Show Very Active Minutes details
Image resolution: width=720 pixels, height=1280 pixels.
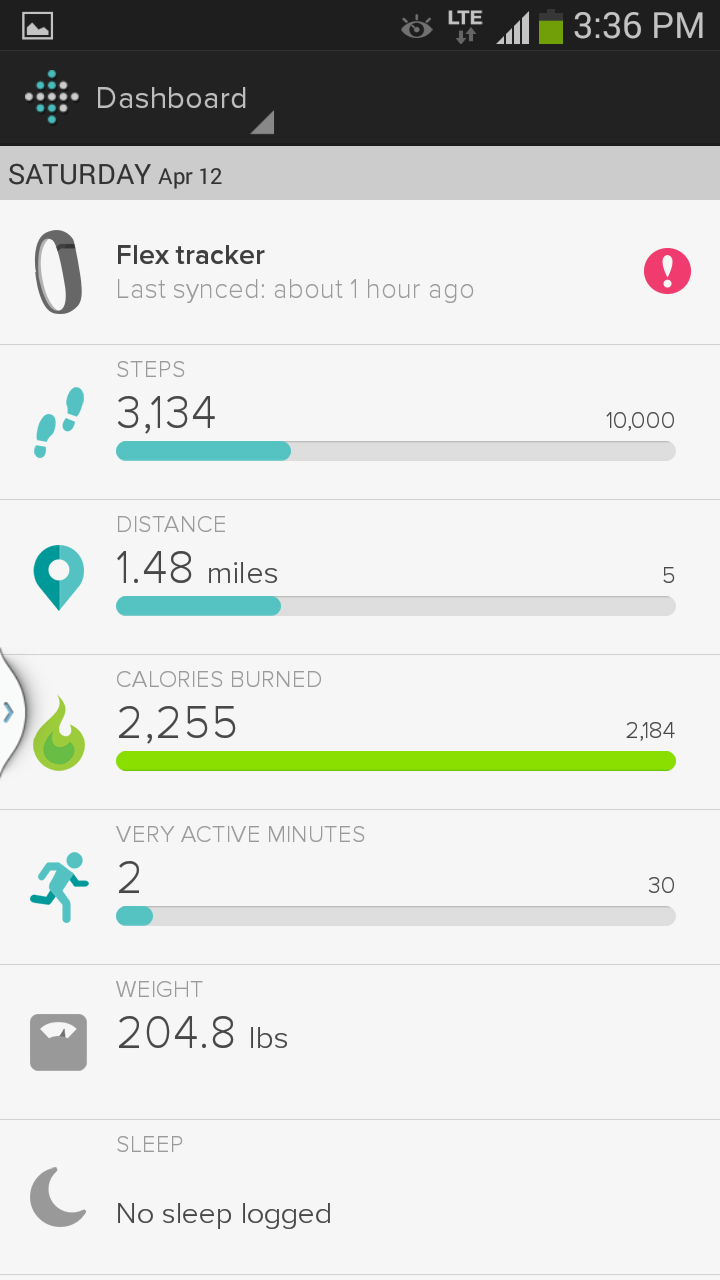click(x=360, y=887)
